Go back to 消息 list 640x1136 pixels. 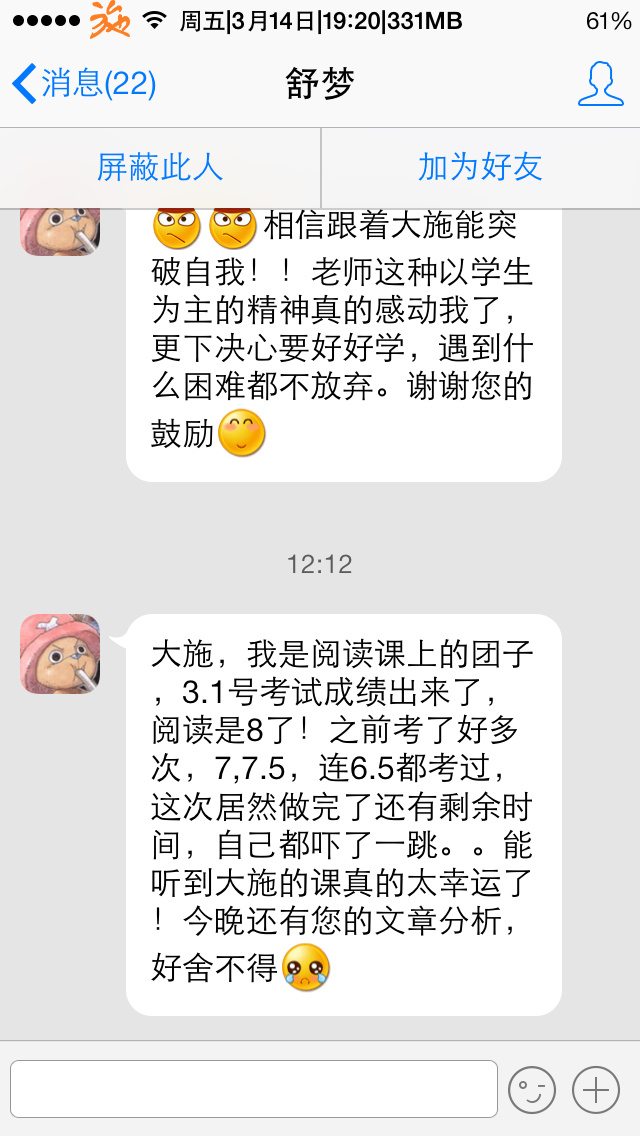coord(84,83)
